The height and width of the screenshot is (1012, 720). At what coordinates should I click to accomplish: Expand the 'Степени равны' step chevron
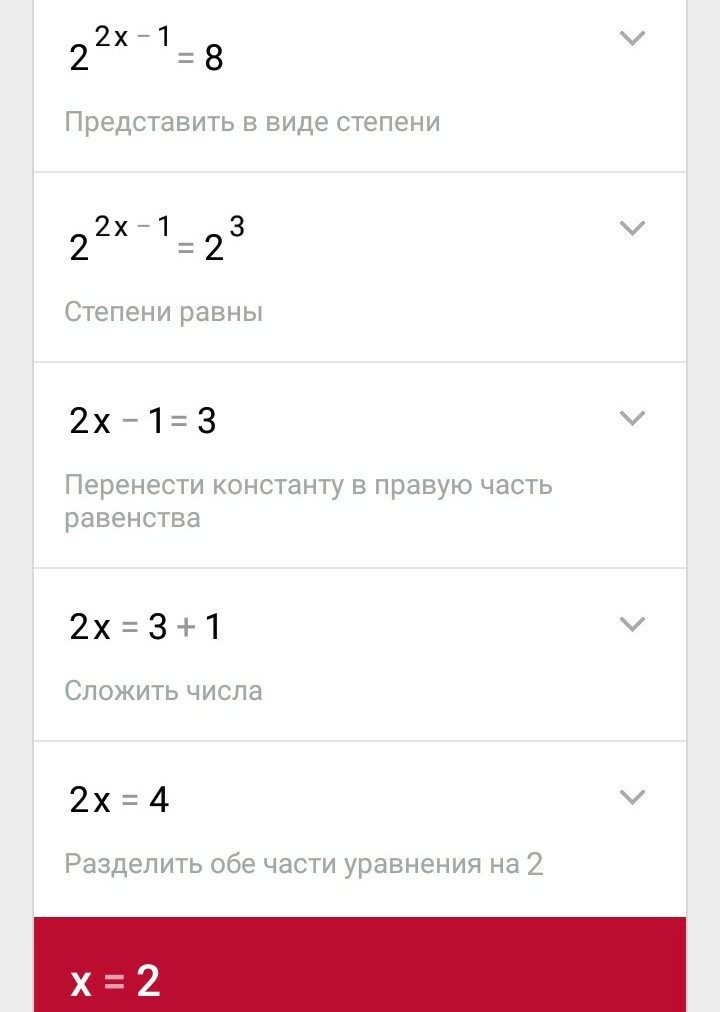pyautogui.click(x=632, y=228)
